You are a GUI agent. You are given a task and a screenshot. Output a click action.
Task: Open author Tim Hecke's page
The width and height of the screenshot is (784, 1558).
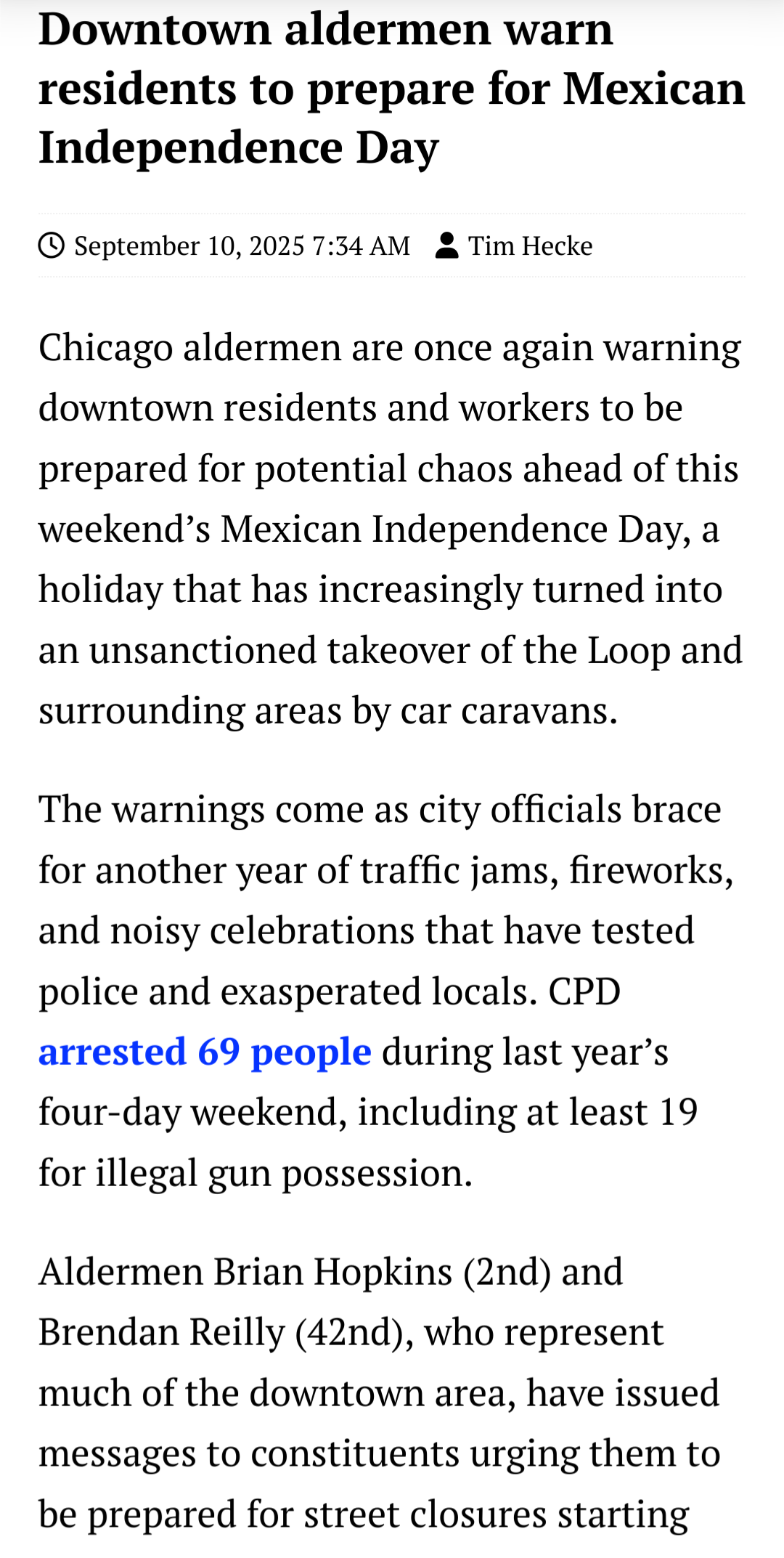[x=530, y=246]
